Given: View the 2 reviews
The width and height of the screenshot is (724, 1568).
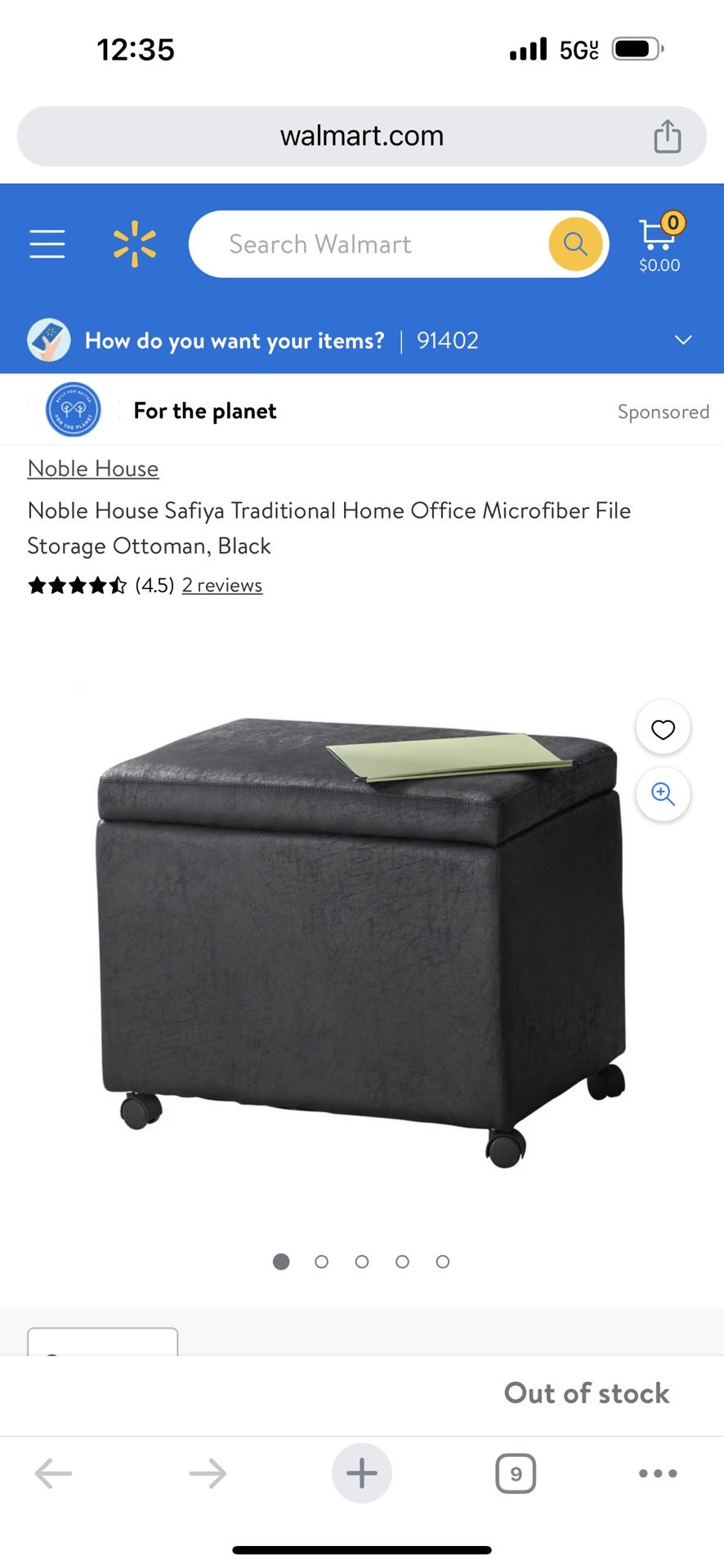Looking at the screenshot, I should tap(221, 585).
